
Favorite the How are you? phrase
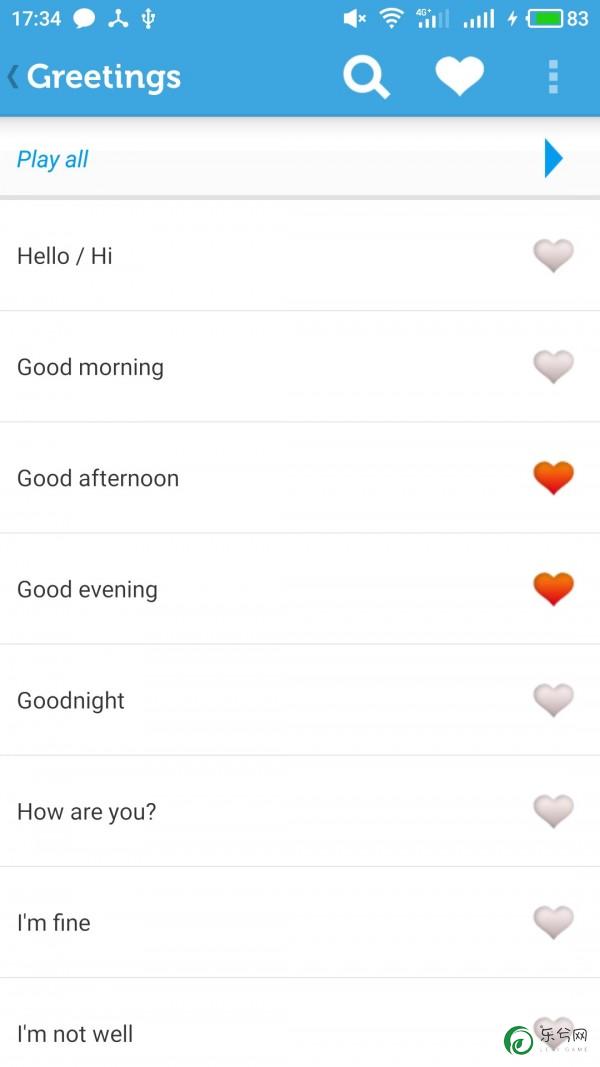pyautogui.click(x=553, y=811)
